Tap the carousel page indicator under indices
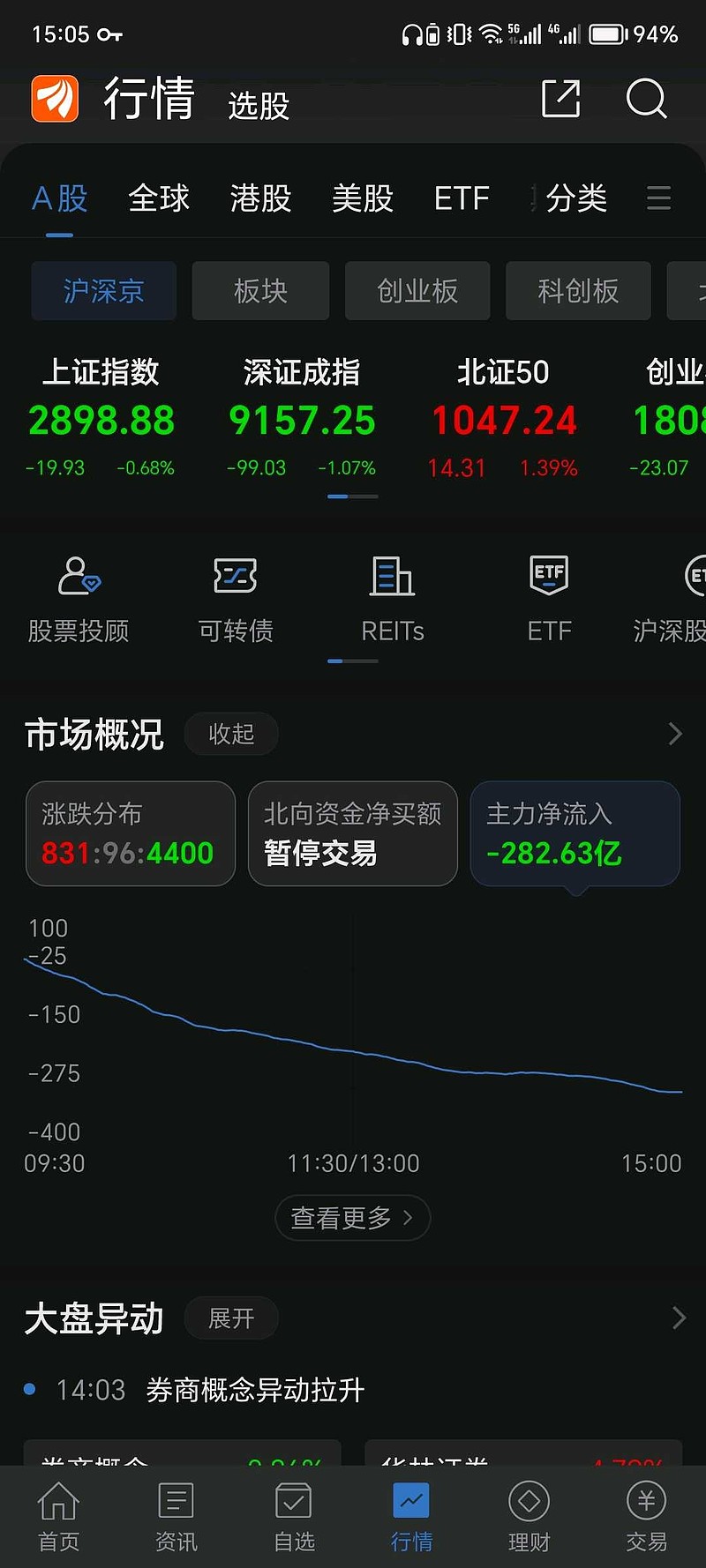Image resolution: width=706 pixels, height=1568 pixels. (x=352, y=497)
